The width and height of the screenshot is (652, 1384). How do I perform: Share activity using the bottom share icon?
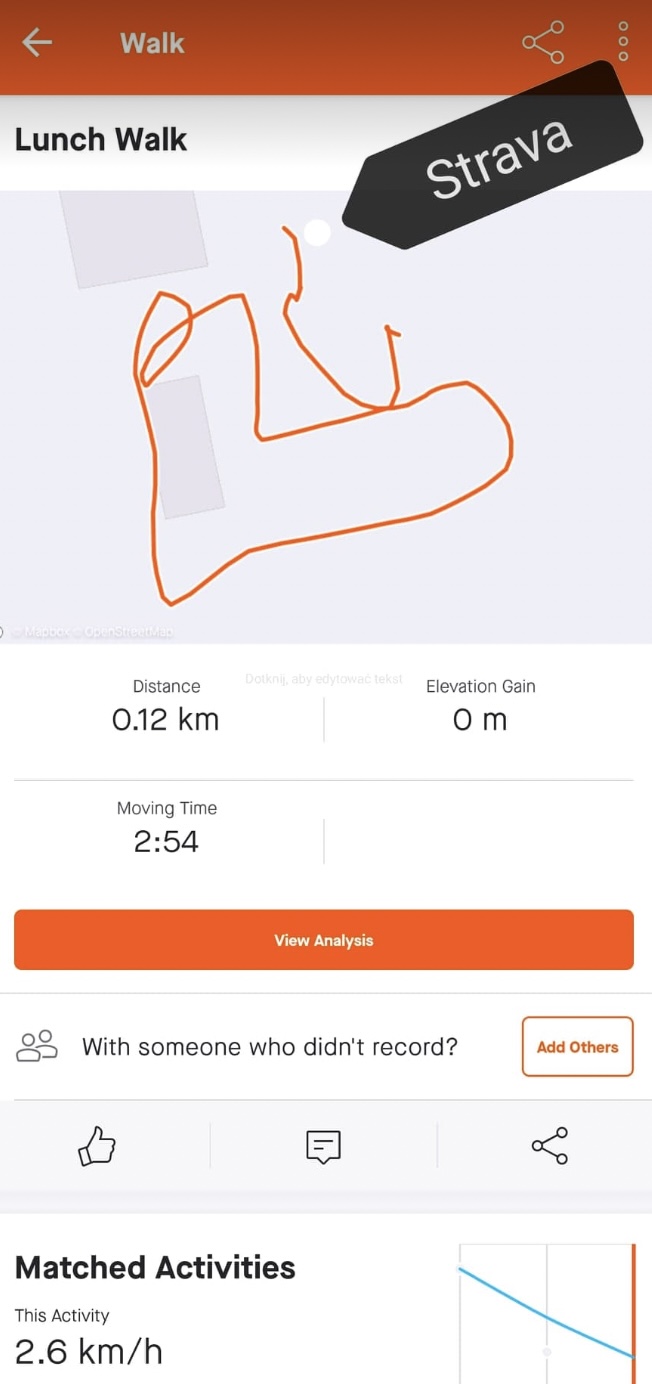[x=549, y=1146]
